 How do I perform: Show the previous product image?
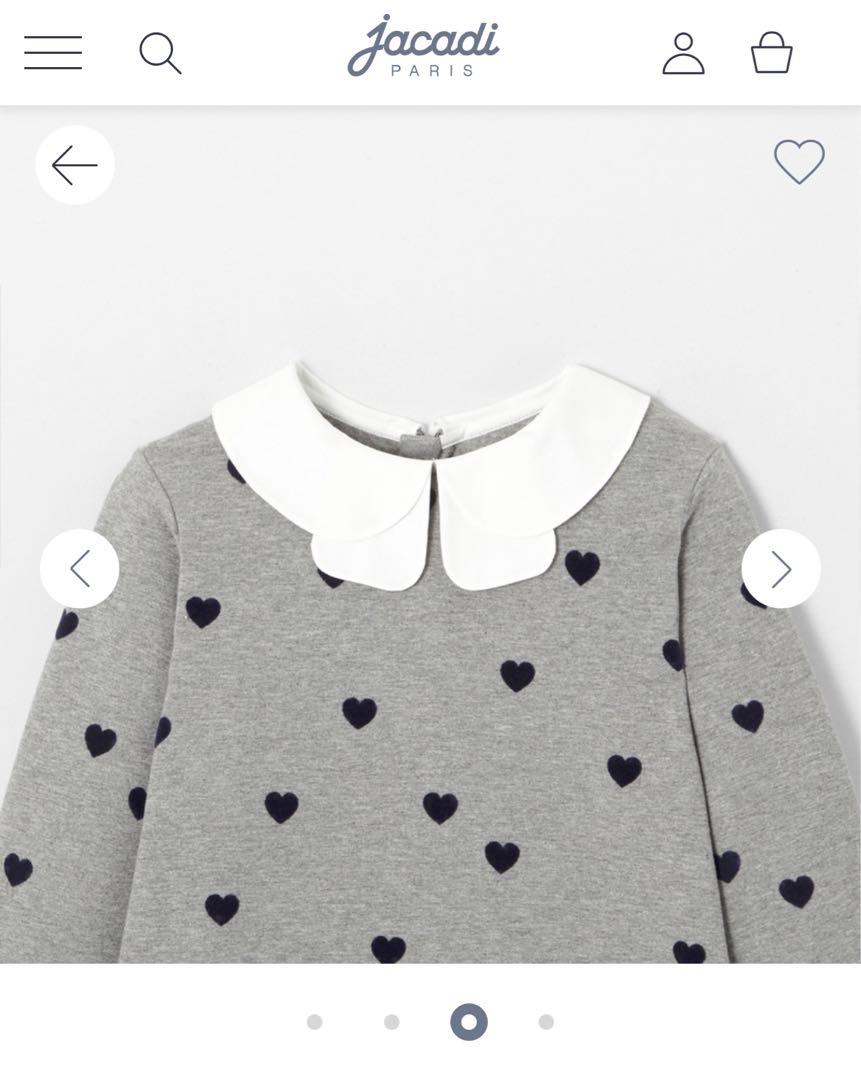(x=80, y=568)
